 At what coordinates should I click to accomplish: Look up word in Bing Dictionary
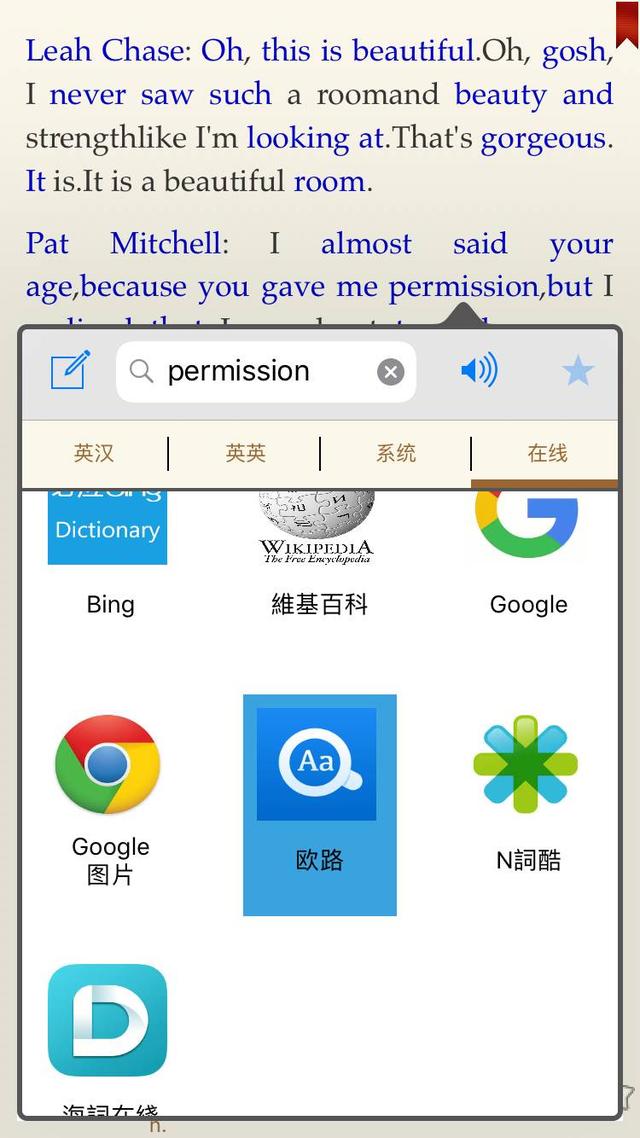coord(108,554)
